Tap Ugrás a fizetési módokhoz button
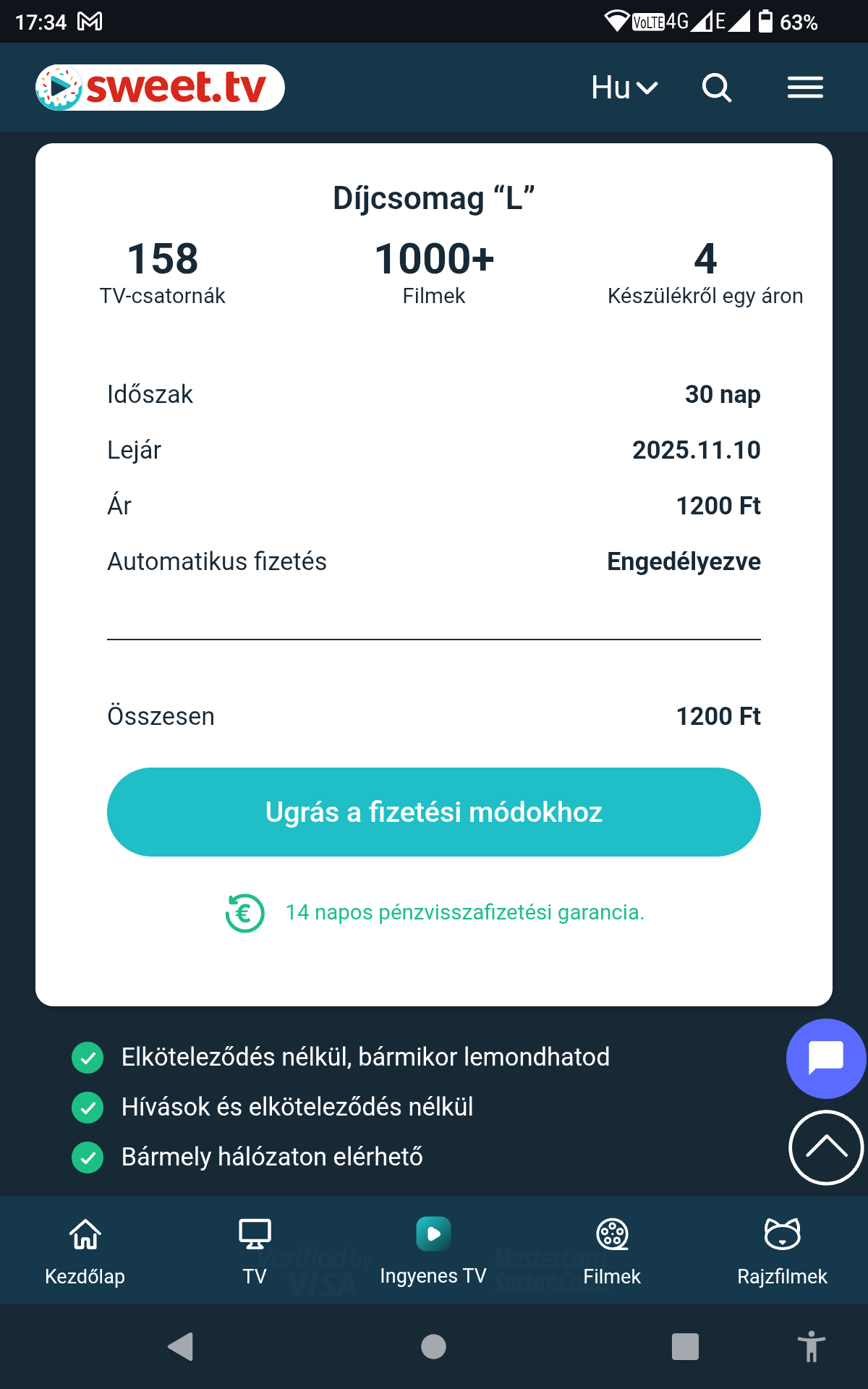 click(x=434, y=812)
